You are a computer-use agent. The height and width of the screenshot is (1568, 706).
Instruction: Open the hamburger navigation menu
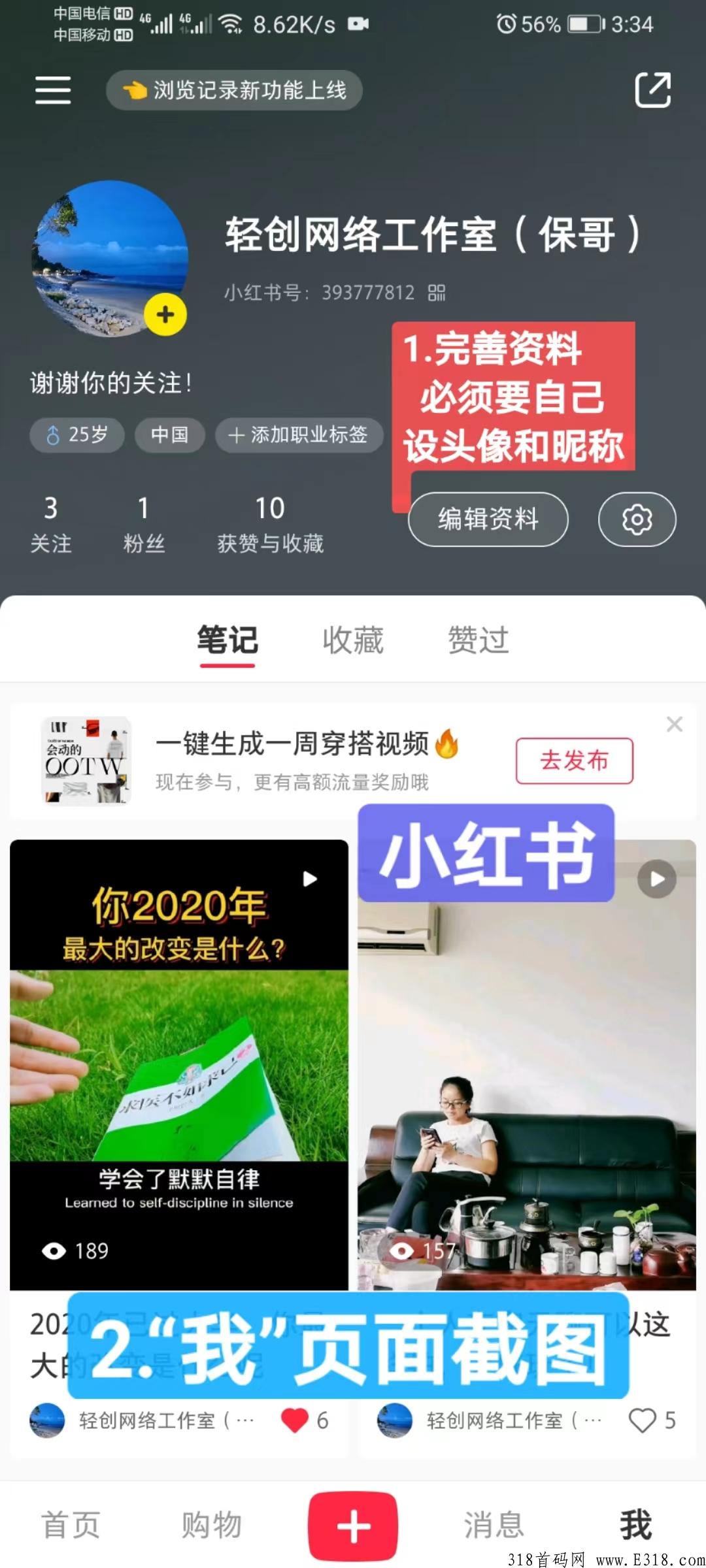(53, 90)
